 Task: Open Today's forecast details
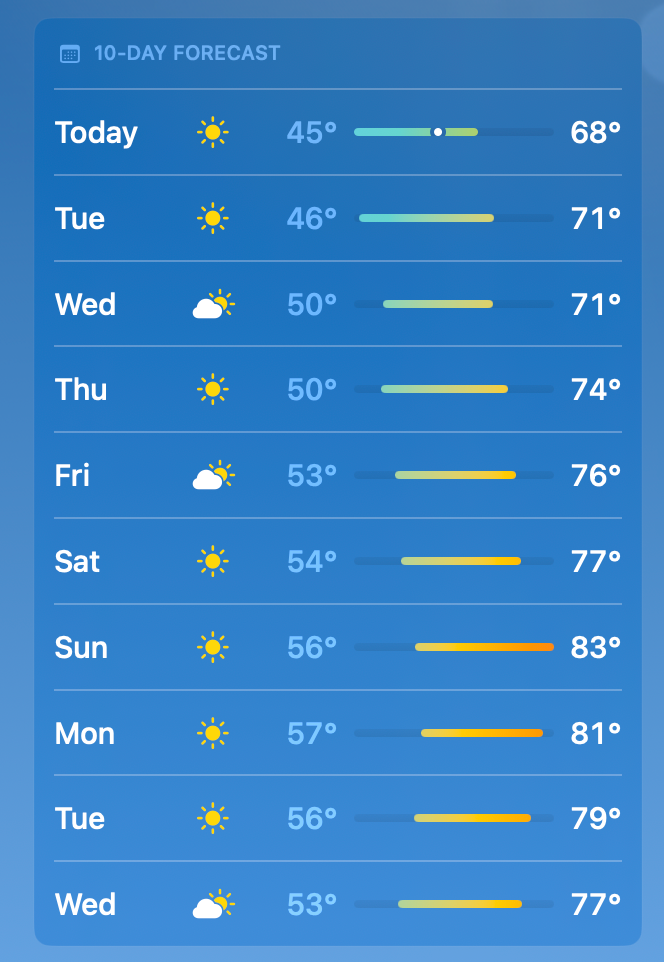337,132
